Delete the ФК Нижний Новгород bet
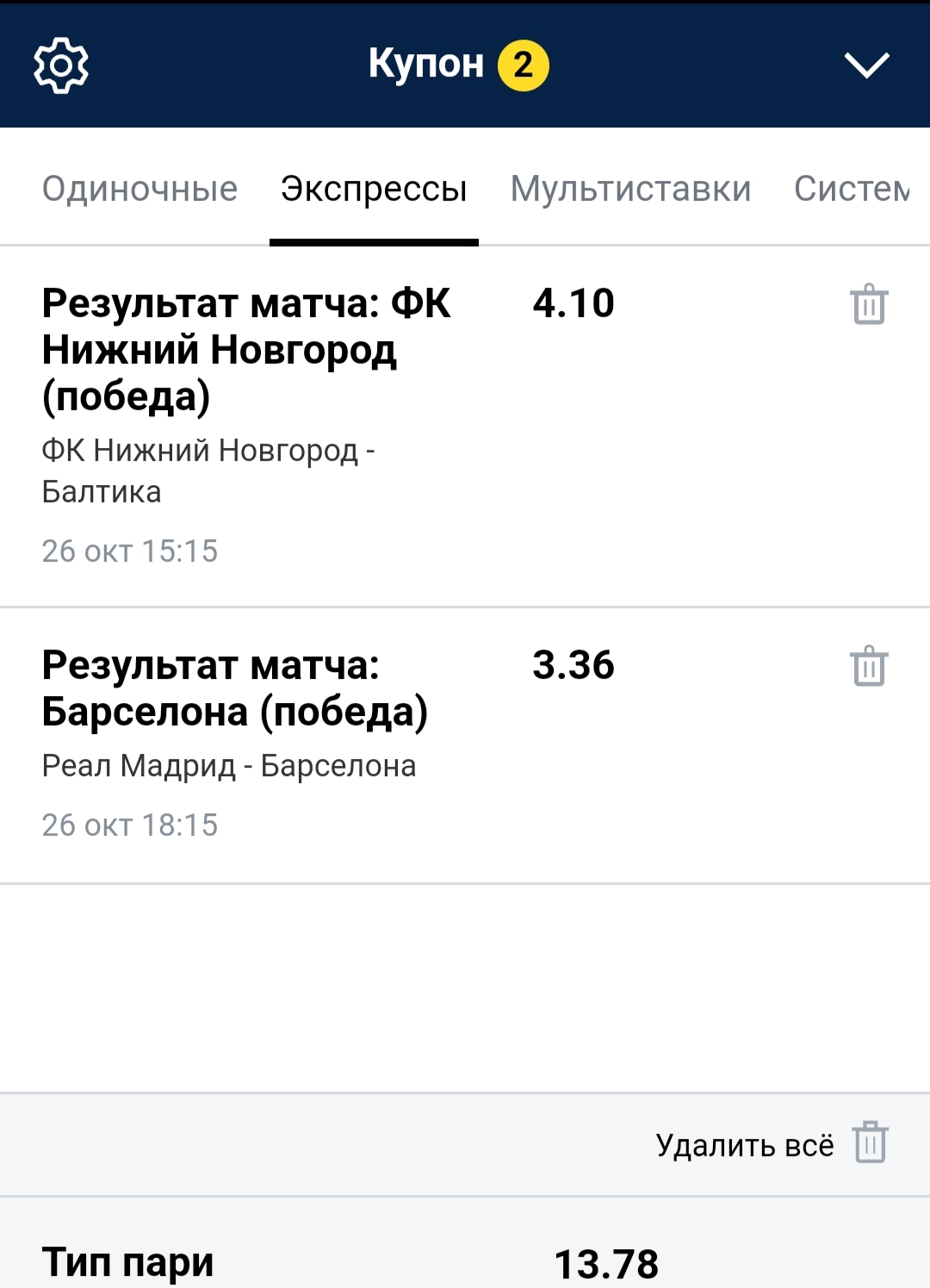Screen dimensions: 930x1288 pyautogui.click(x=869, y=304)
